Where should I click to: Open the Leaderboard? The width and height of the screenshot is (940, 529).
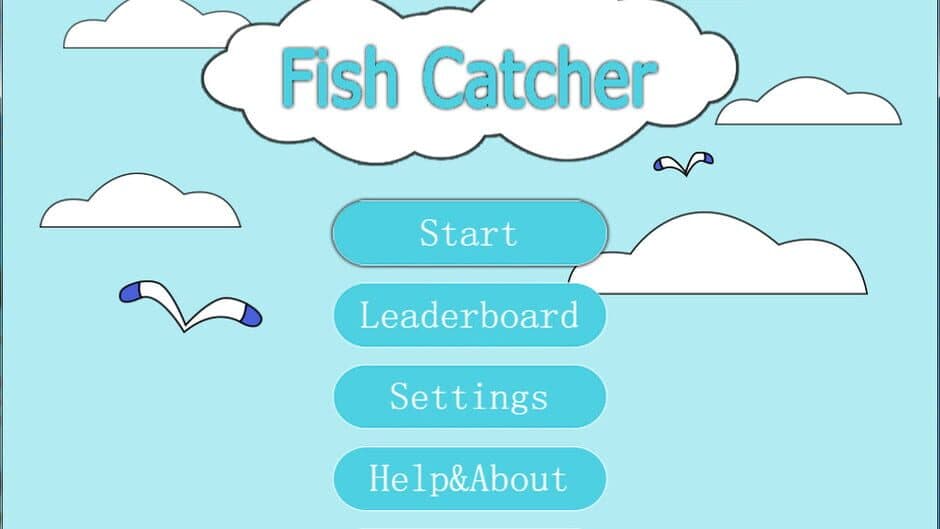pos(469,316)
